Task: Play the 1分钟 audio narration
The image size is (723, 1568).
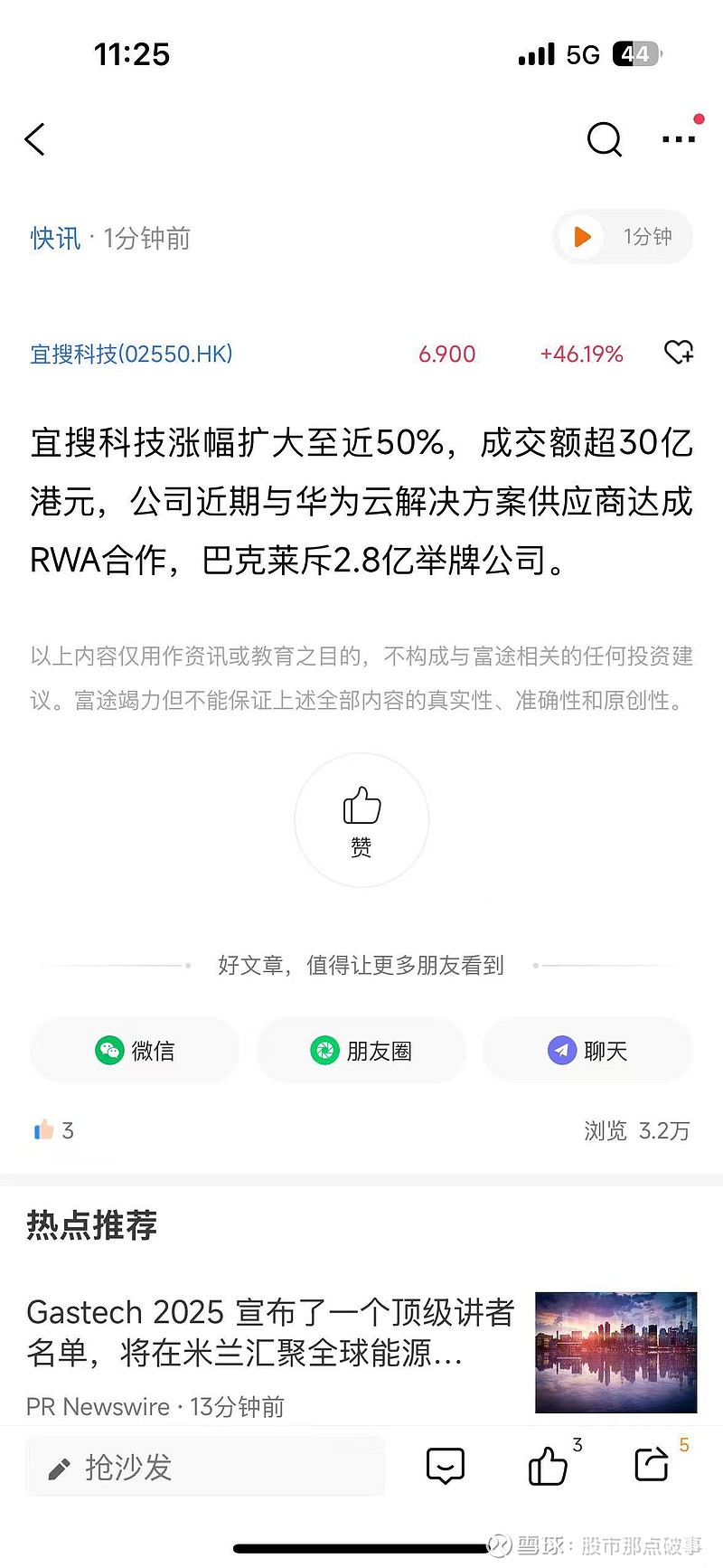Action: click(622, 237)
